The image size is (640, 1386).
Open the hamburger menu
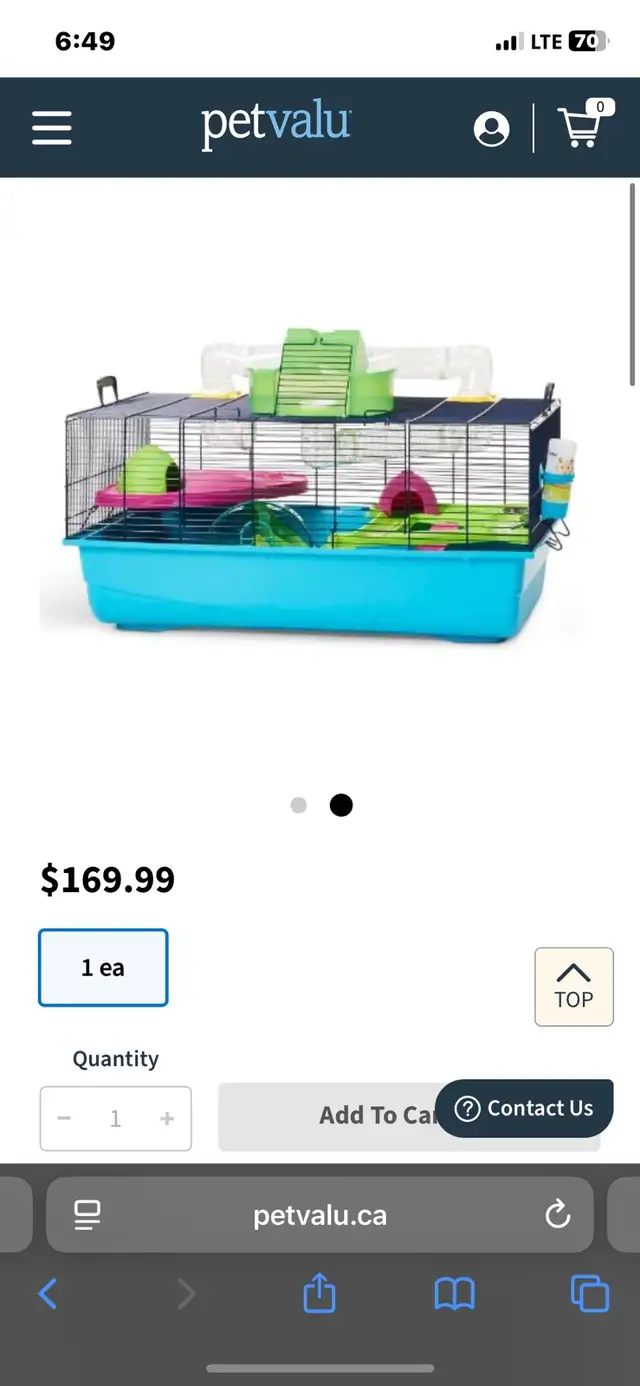pyautogui.click(x=52, y=128)
